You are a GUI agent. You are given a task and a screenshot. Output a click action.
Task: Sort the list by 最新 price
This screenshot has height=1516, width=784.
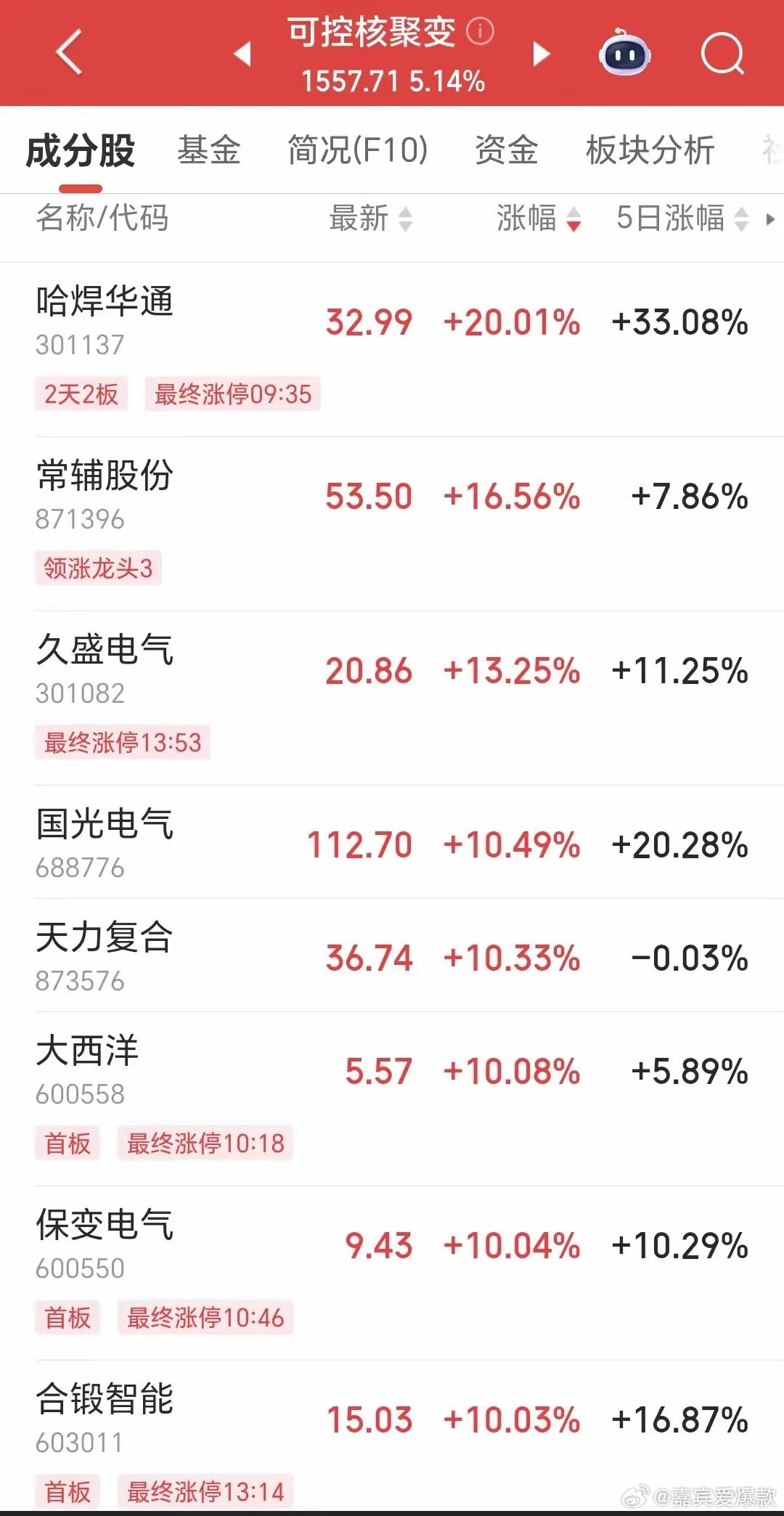pyautogui.click(x=371, y=218)
